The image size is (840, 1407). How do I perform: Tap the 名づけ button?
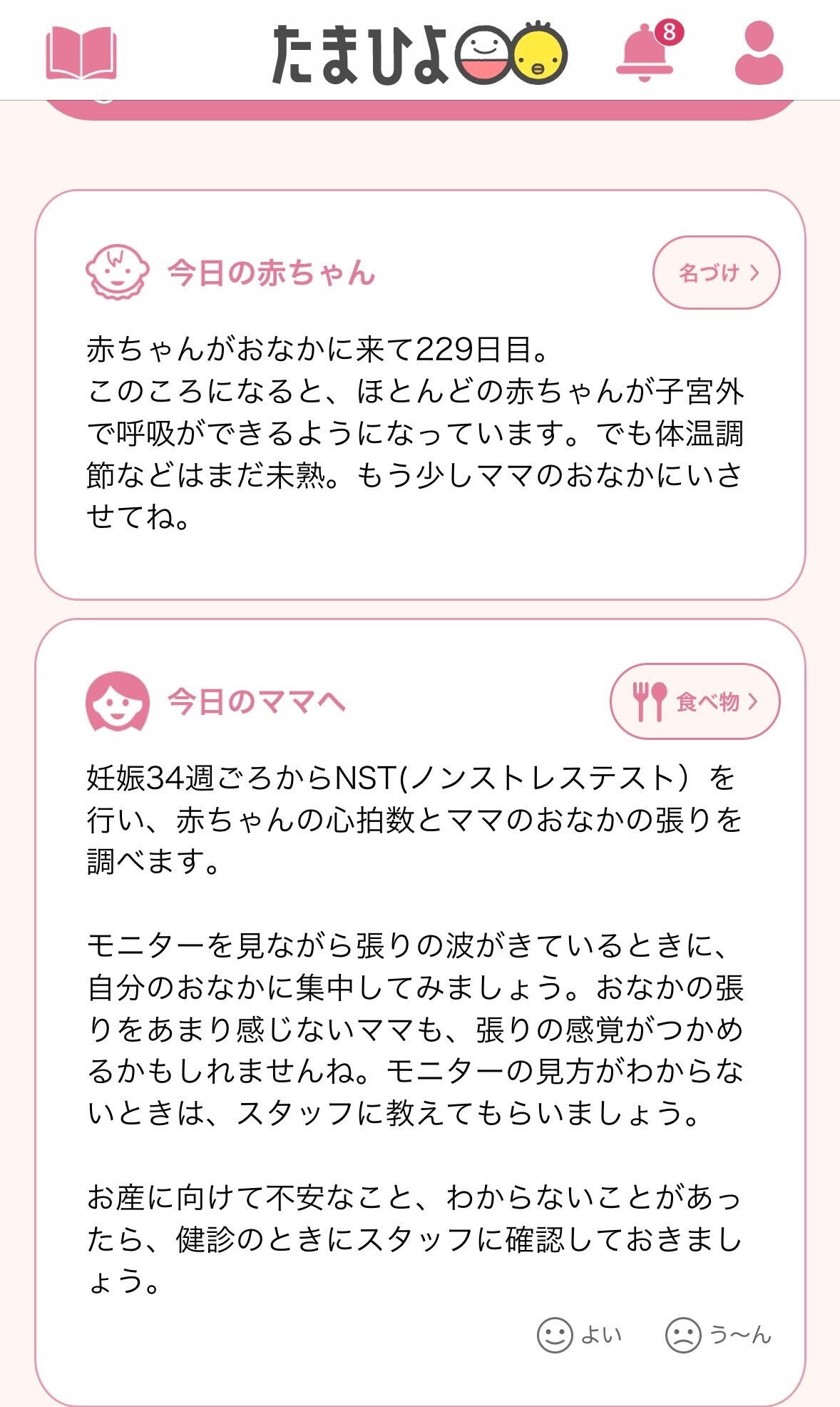(x=716, y=273)
